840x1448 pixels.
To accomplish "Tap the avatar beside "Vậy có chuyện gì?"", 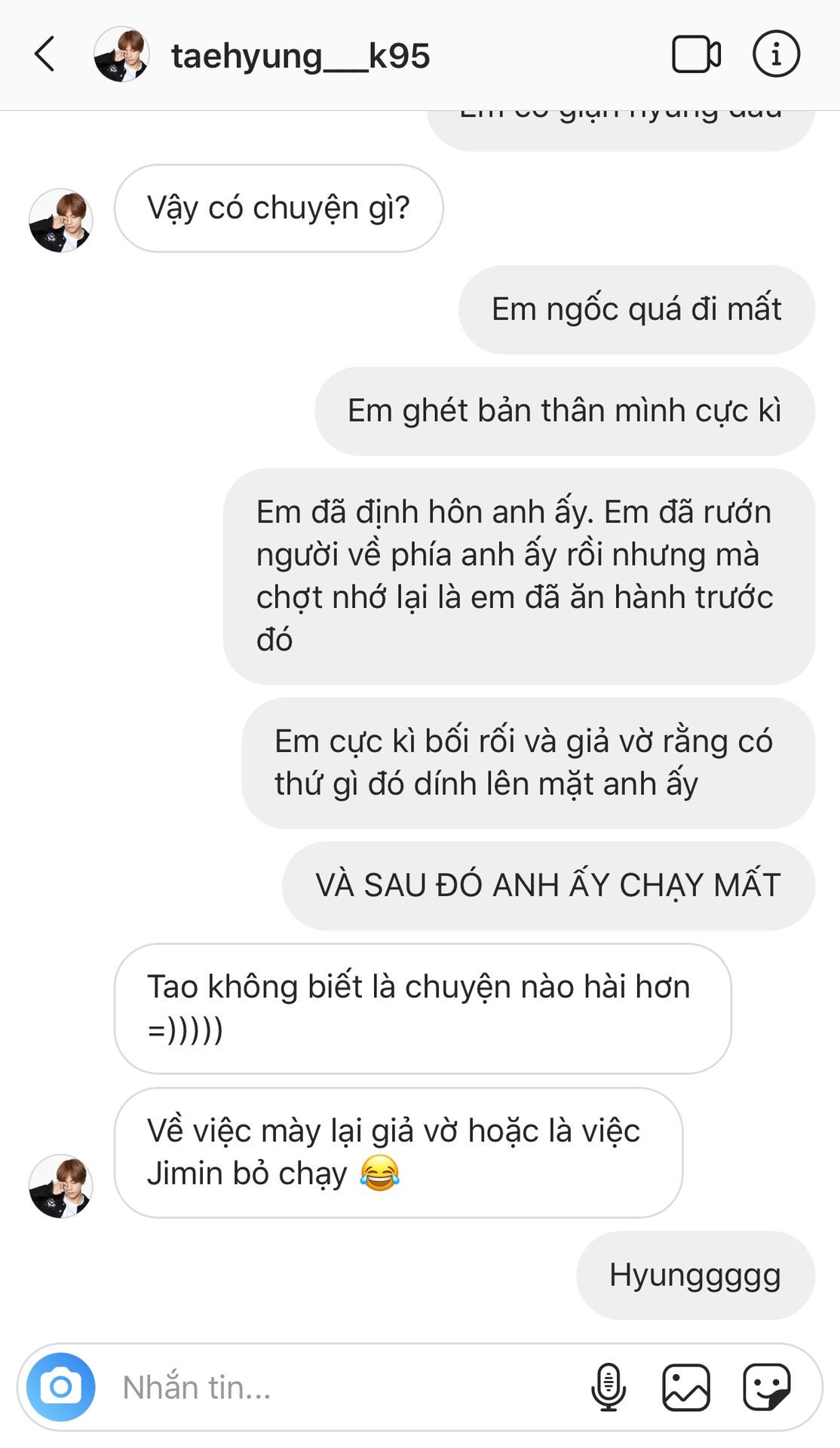I will click(x=60, y=220).
